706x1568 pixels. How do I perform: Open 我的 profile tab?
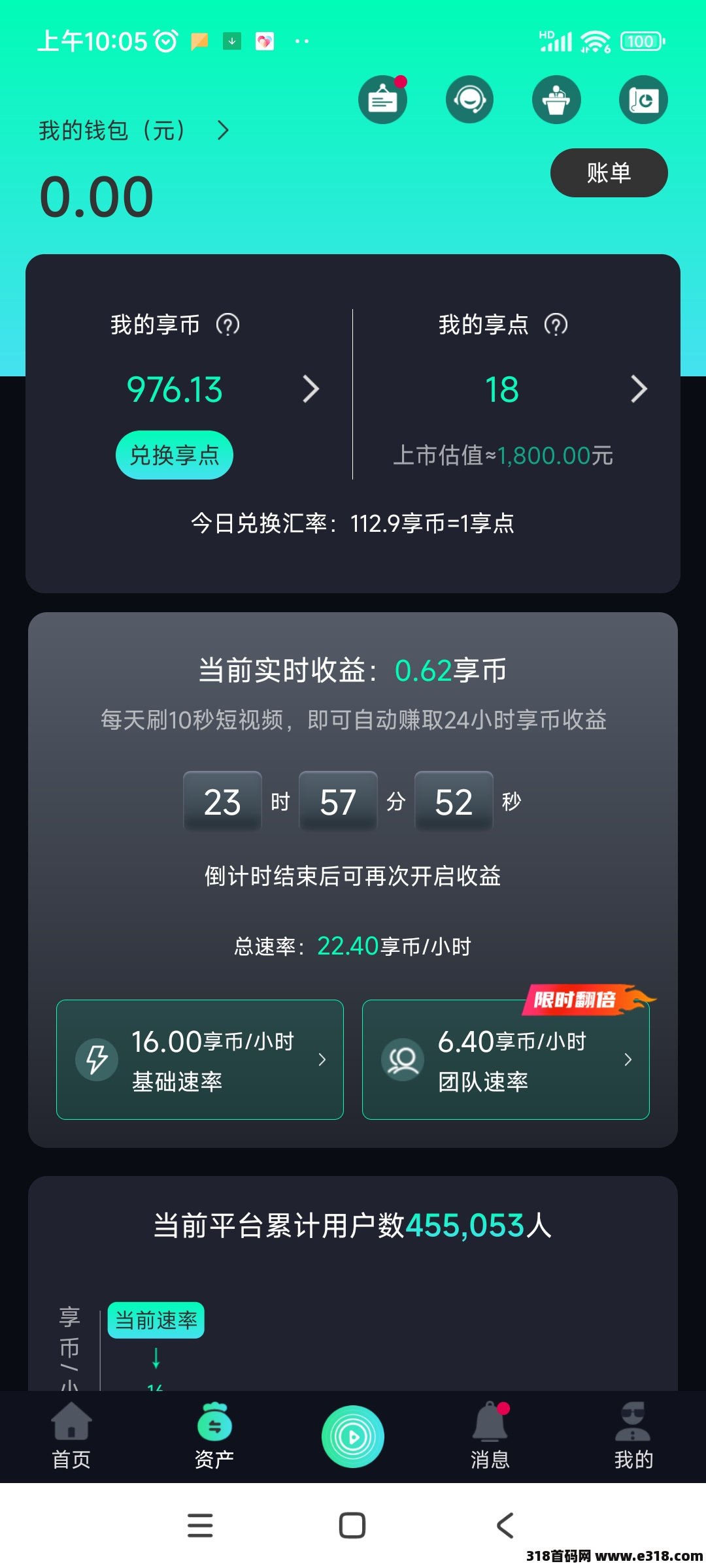(x=633, y=1436)
